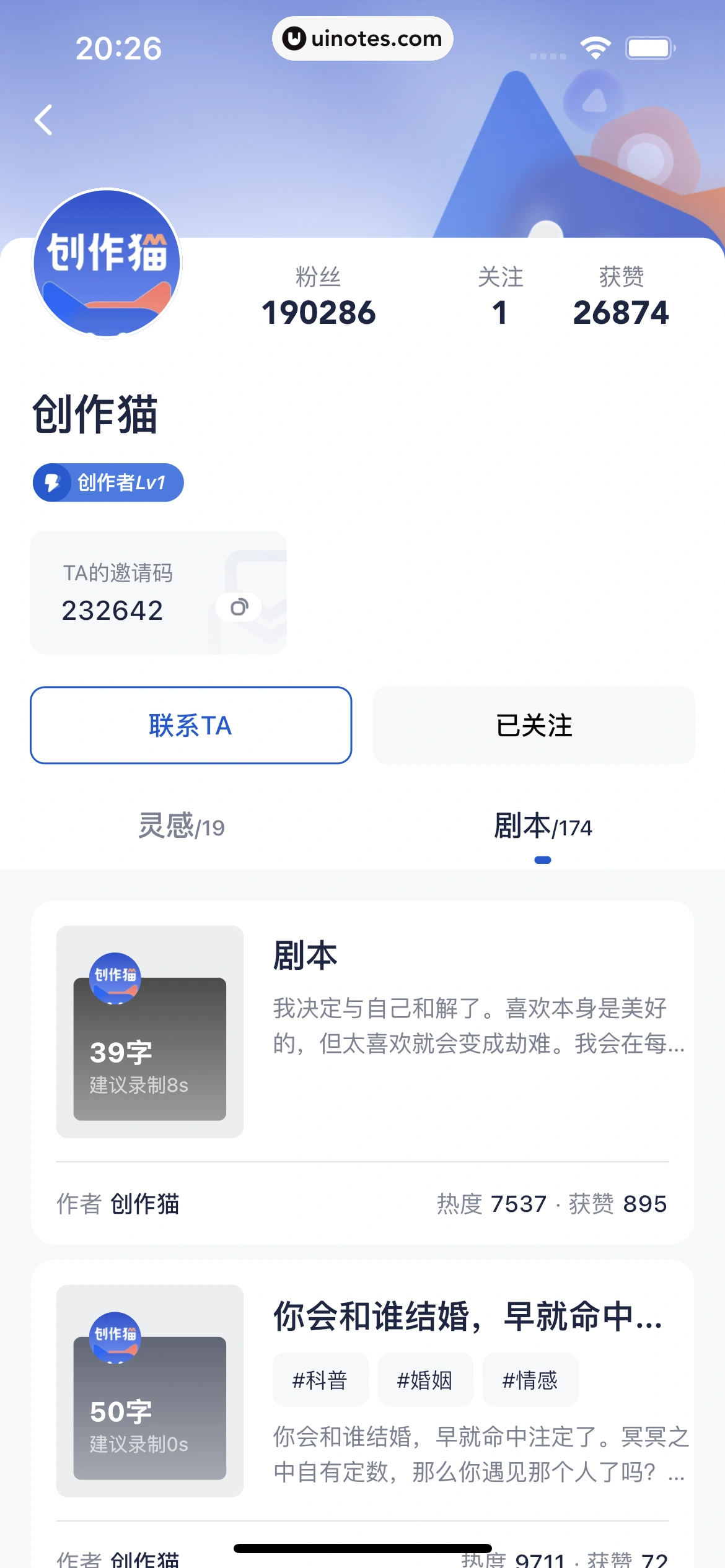Unfollow via the 已关注 button
The height and width of the screenshot is (1568, 725).
pyautogui.click(x=534, y=725)
